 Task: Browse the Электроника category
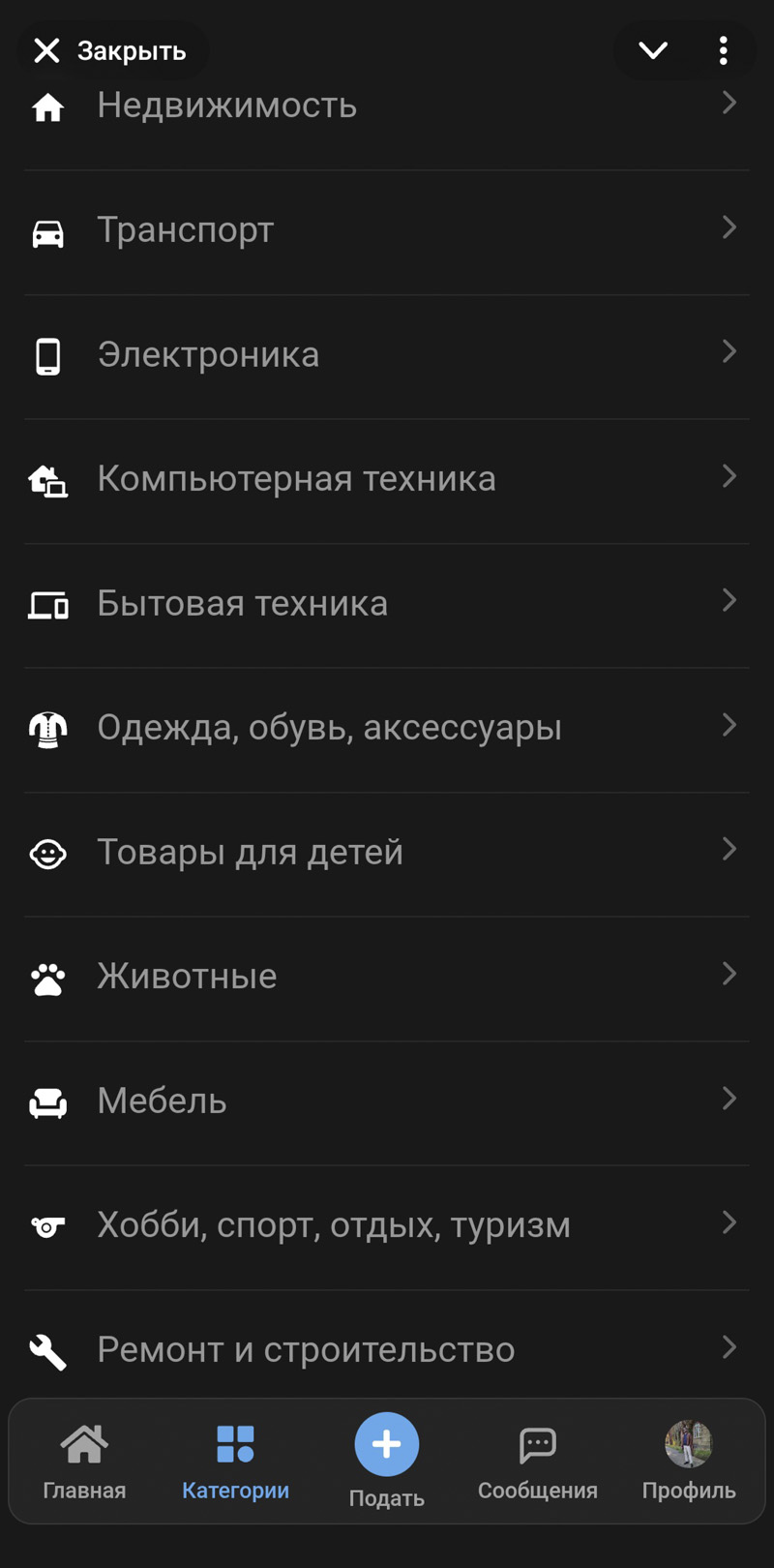tap(387, 355)
